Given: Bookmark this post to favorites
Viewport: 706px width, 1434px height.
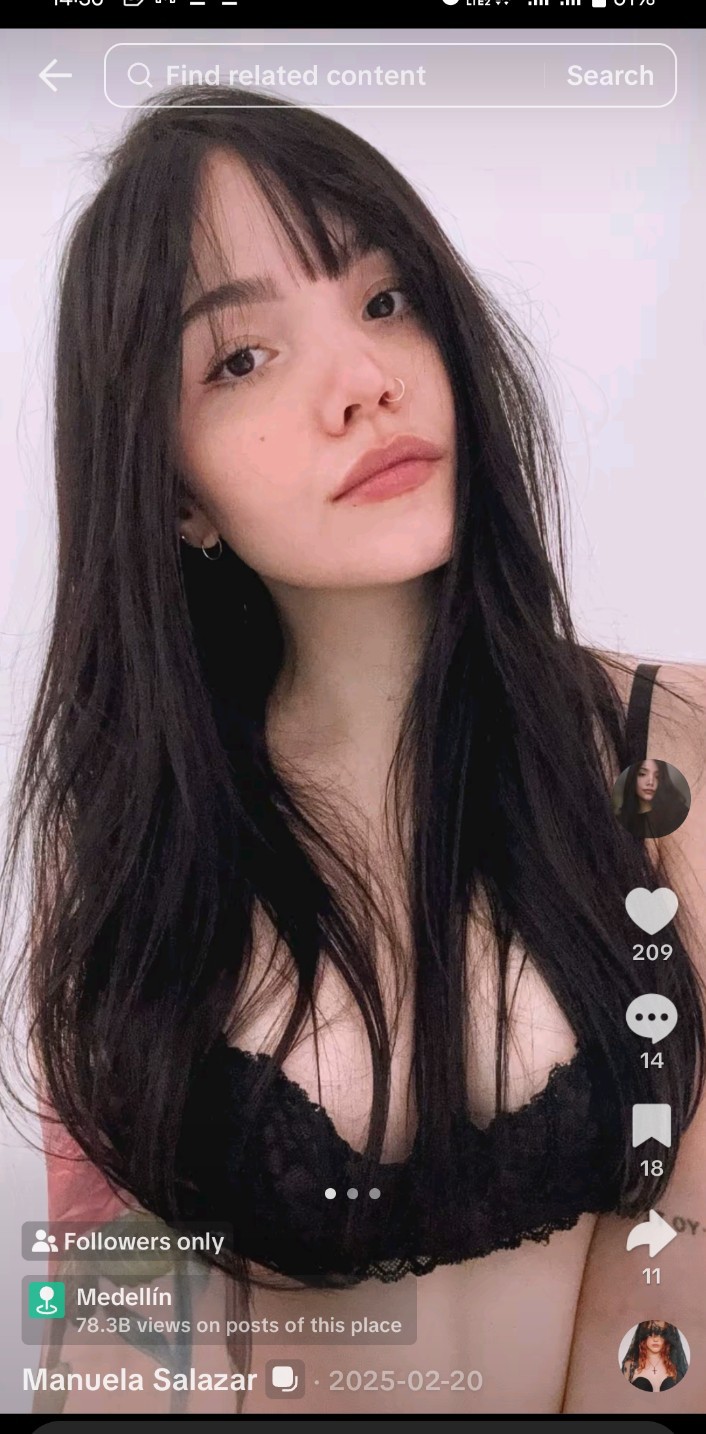Looking at the screenshot, I should [x=652, y=1127].
